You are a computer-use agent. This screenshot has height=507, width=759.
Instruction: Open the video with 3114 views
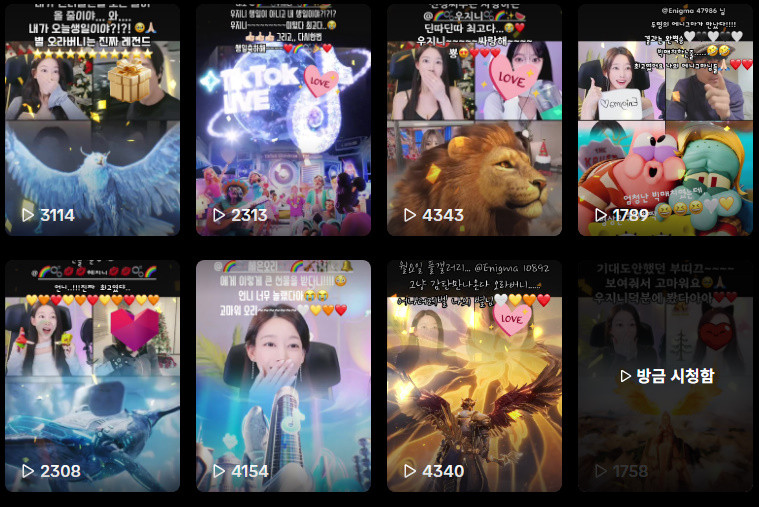(x=92, y=120)
